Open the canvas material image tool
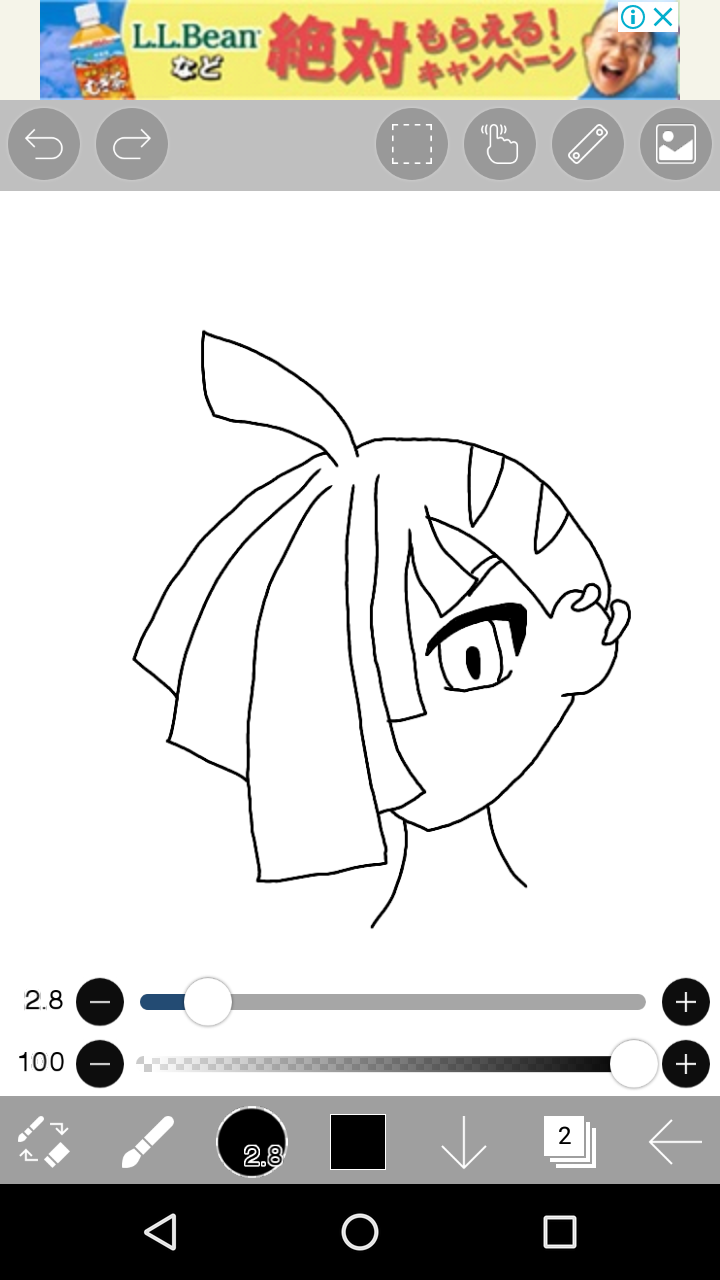 pyautogui.click(x=676, y=145)
